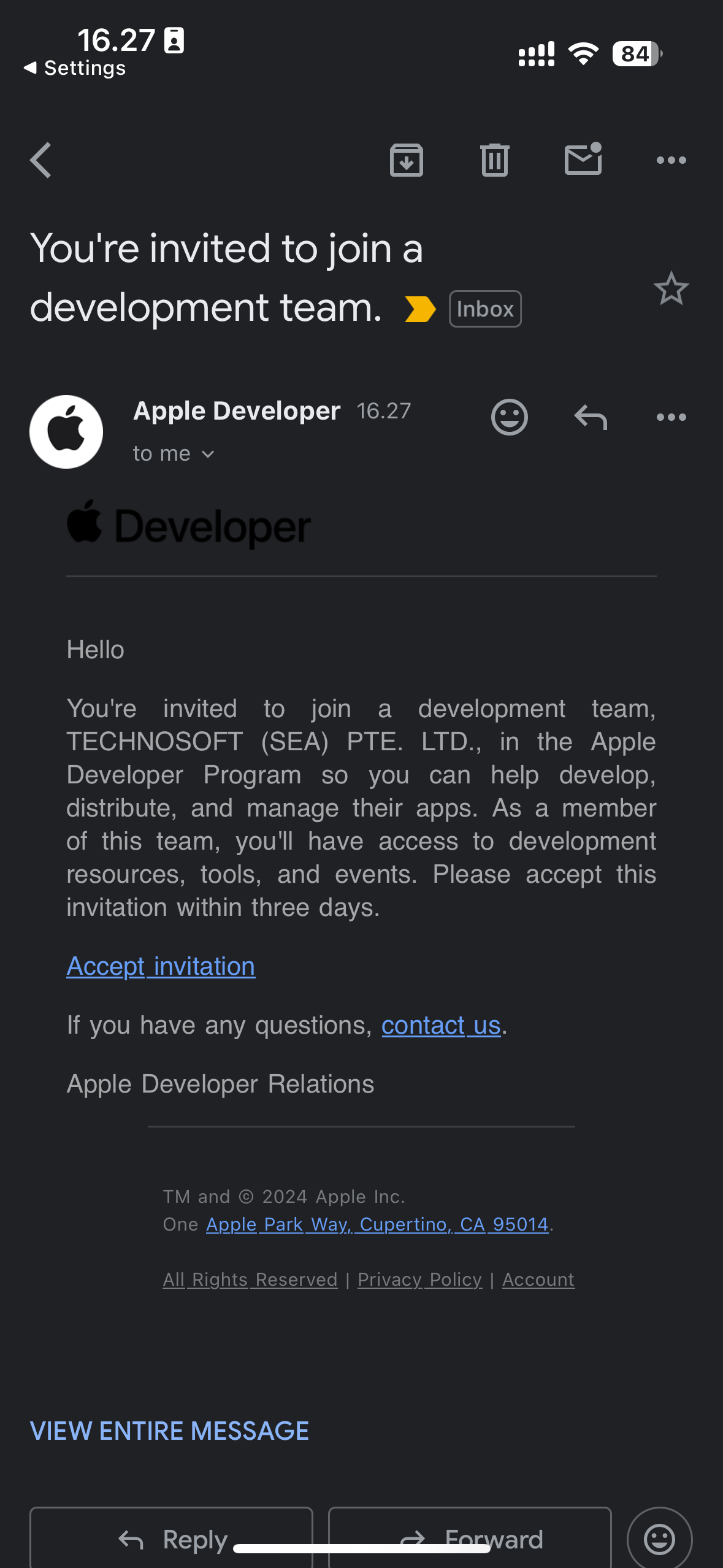Screen dimensions: 723x1568
Task: Add an emoji reaction to the message
Action: click(x=509, y=417)
